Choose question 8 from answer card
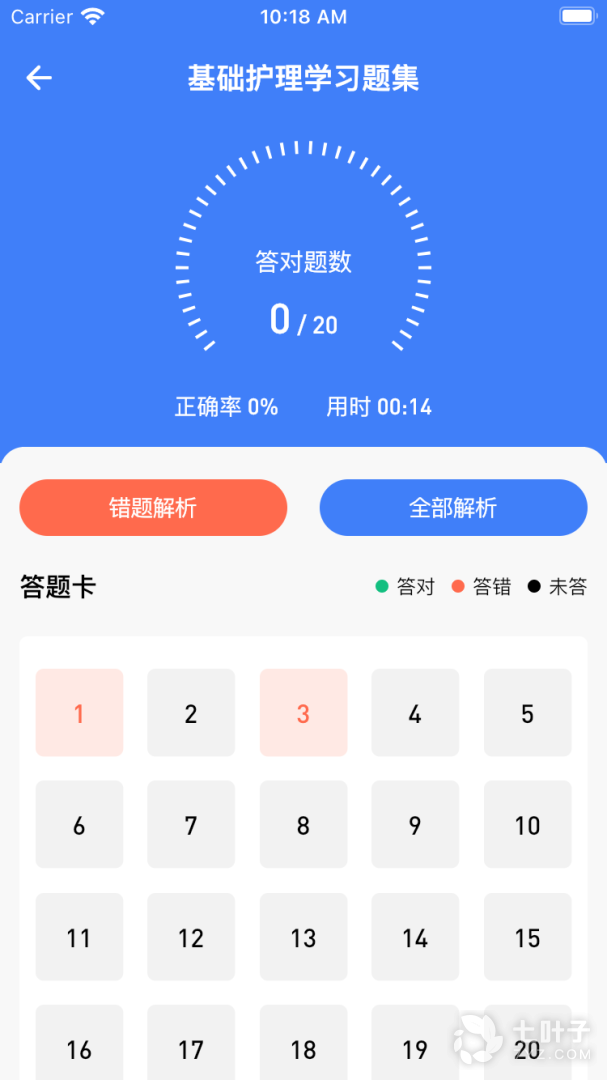The height and width of the screenshot is (1080, 607). [x=303, y=825]
